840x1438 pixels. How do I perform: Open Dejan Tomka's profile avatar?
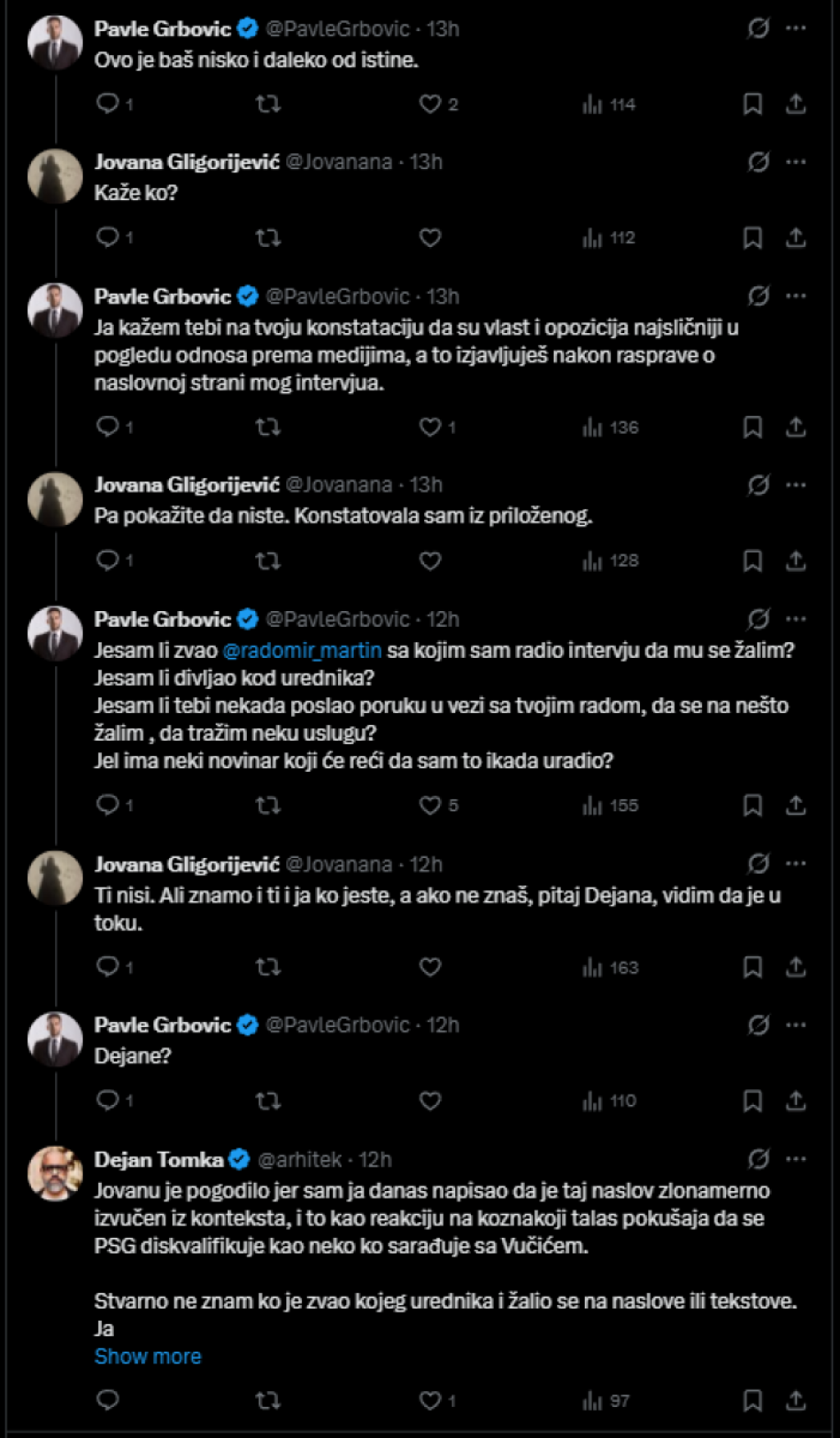(x=55, y=1173)
